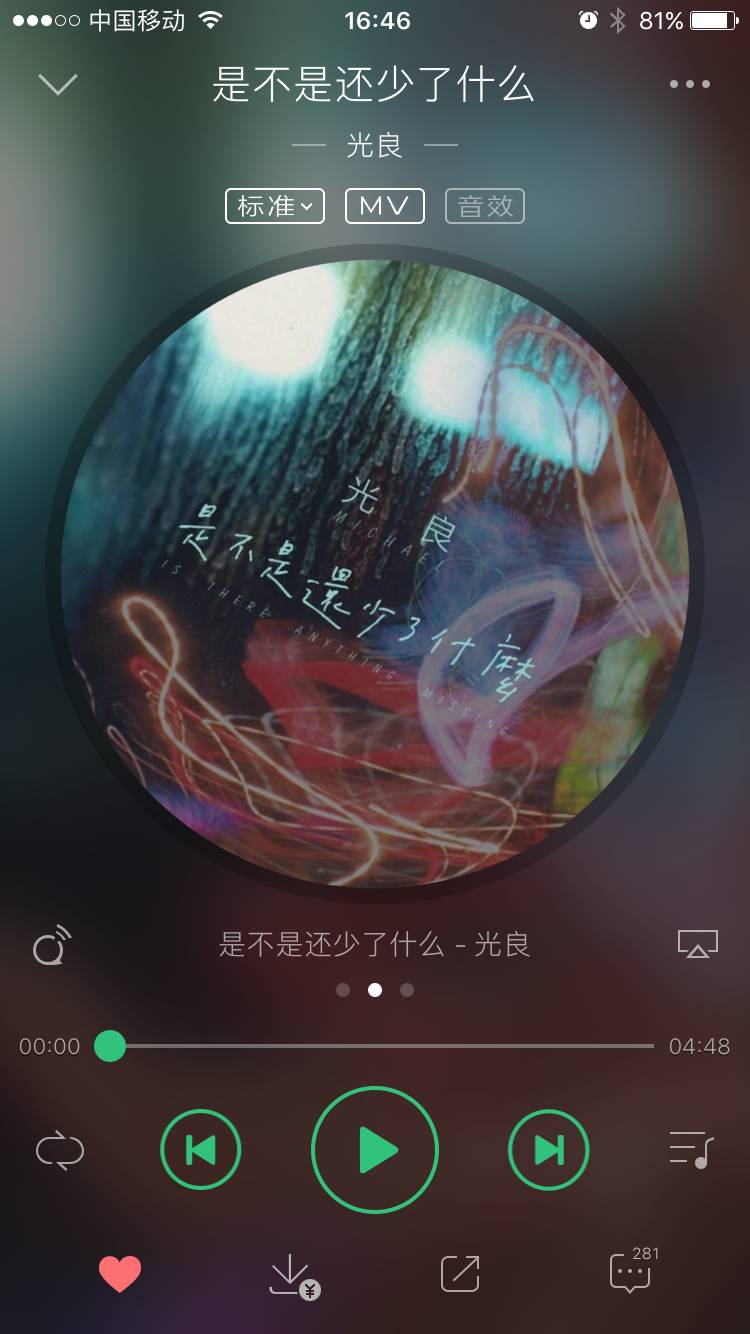Skip to the next track
Screen dimensions: 750x1334
coord(549,1151)
